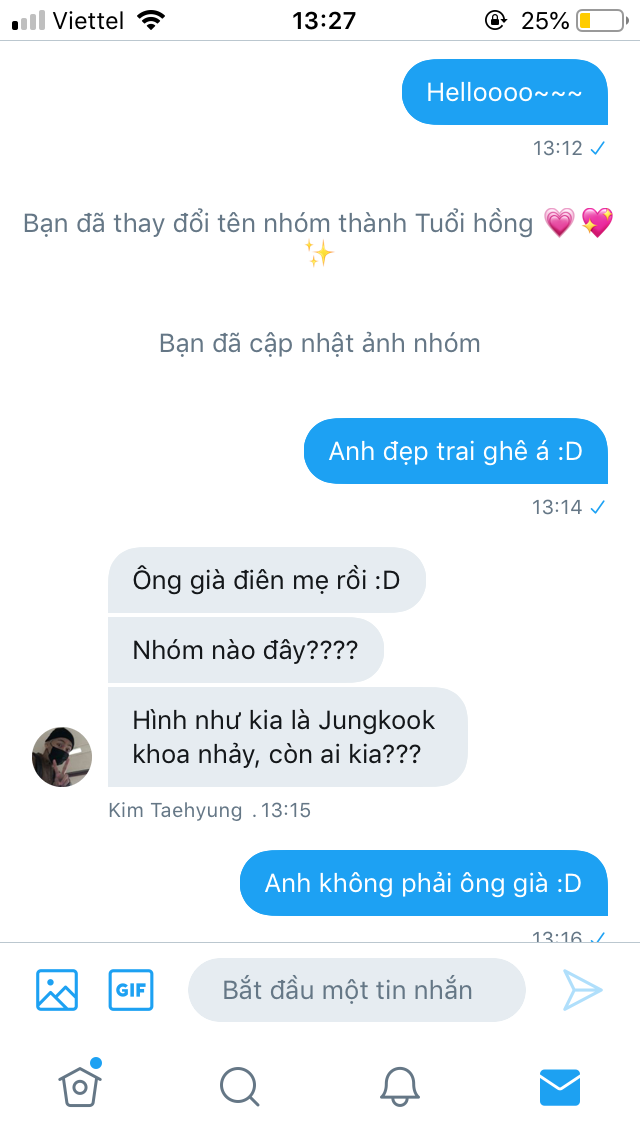Open the GIF picker
The height and width of the screenshot is (1136, 640).
coord(131,990)
